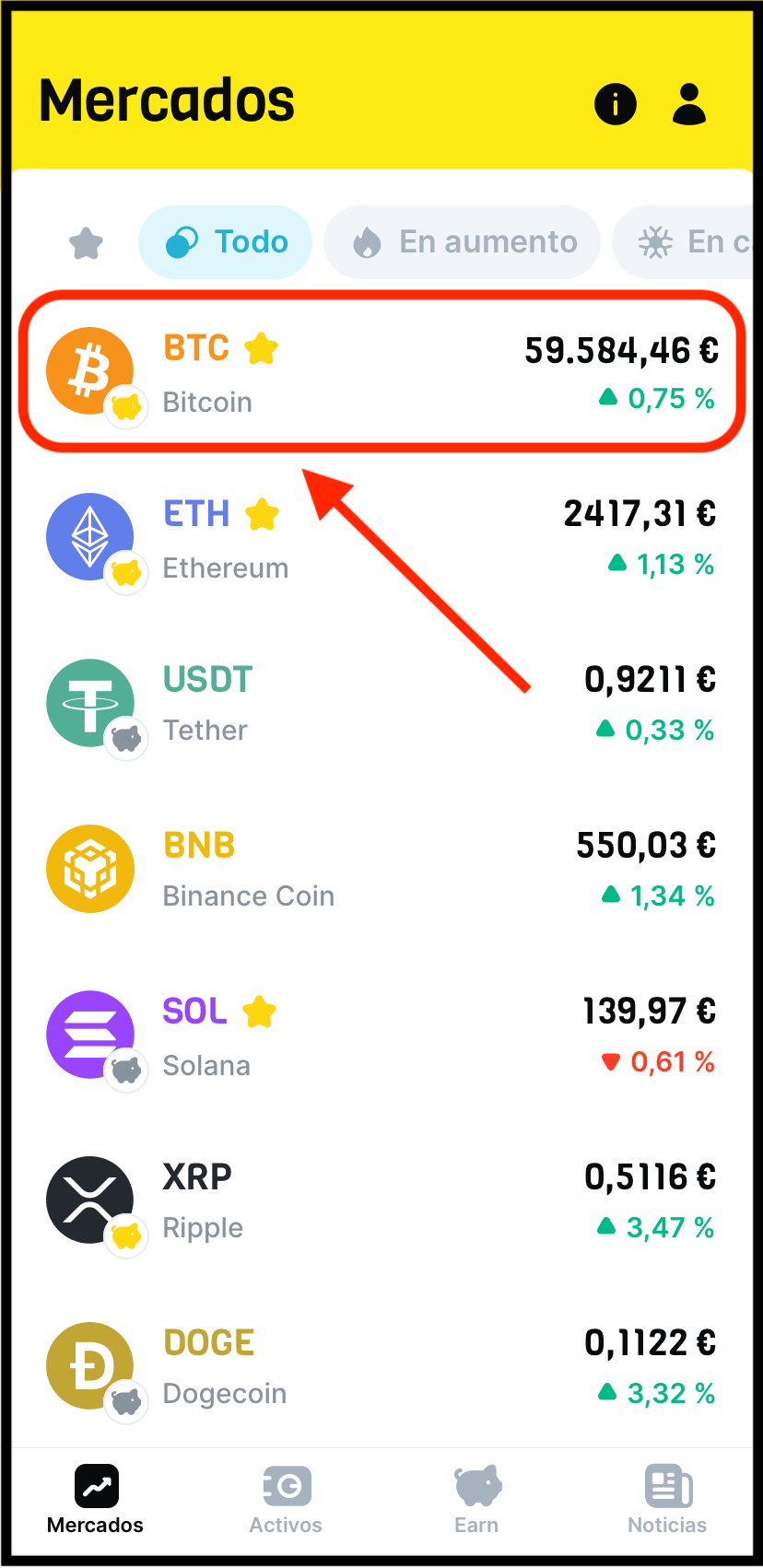Go to the Earn tab

click(476, 1500)
